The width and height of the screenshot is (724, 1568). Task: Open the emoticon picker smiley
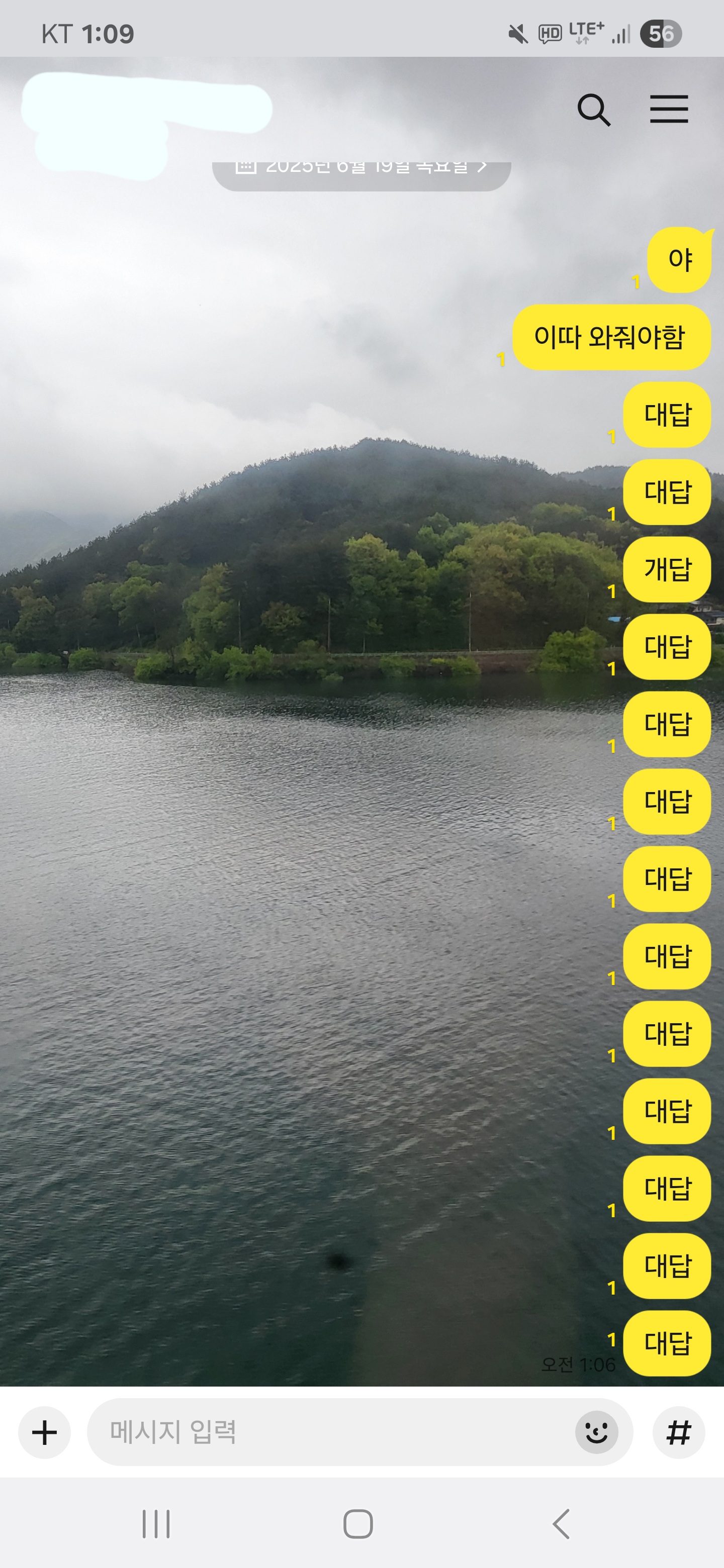click(x=596, y=1432)
